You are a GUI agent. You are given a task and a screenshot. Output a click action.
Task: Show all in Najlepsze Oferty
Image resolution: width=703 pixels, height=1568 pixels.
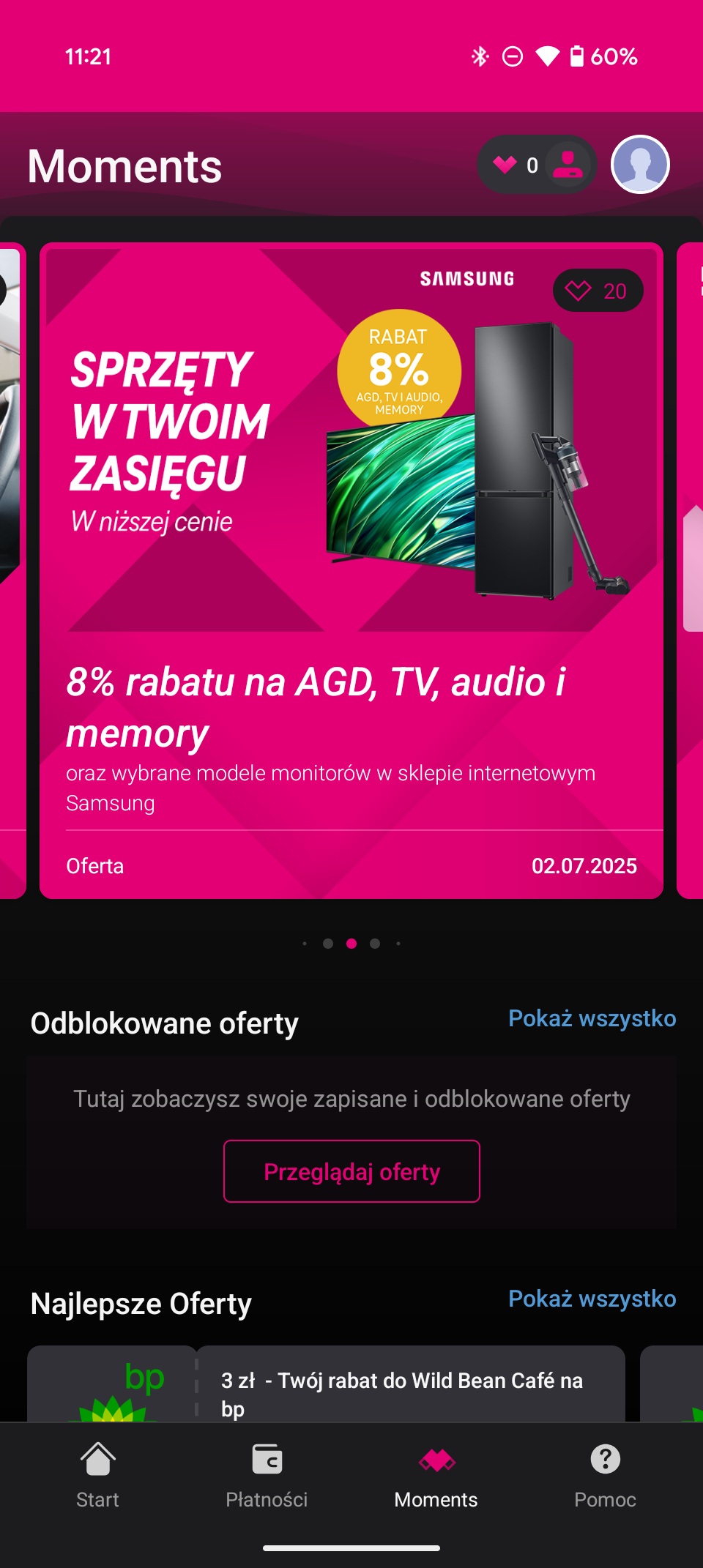(x=592, y=1299)
